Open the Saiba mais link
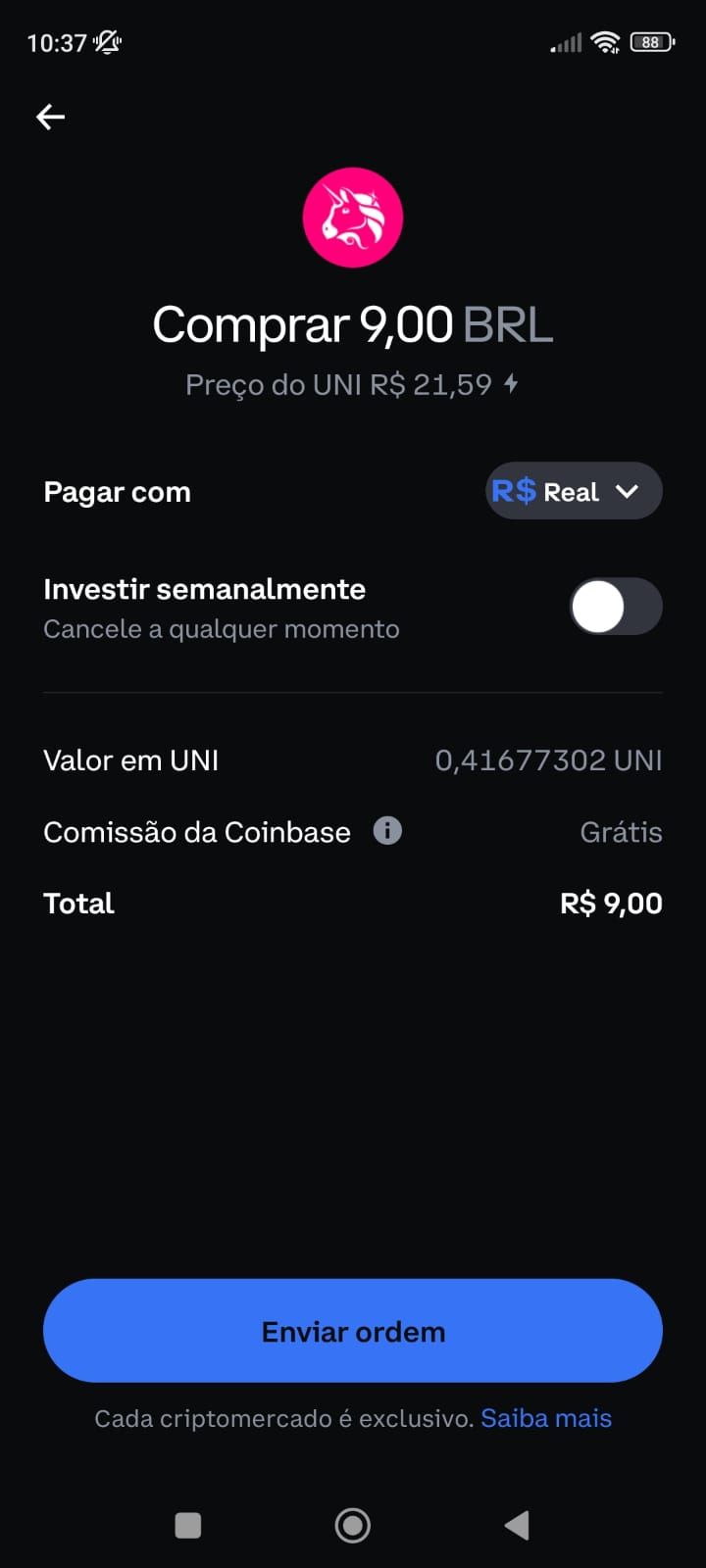The width and height of the screenshot is (706, 1568). coord(546,1418)
